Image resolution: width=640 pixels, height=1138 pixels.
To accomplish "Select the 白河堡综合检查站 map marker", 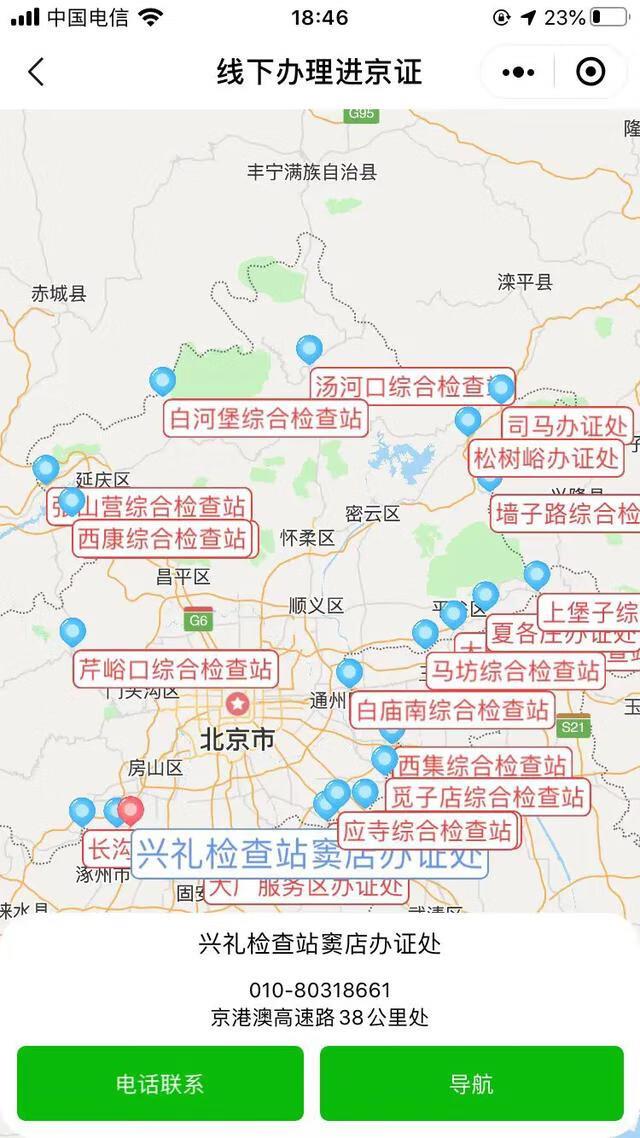I will (x=162, y=381).
